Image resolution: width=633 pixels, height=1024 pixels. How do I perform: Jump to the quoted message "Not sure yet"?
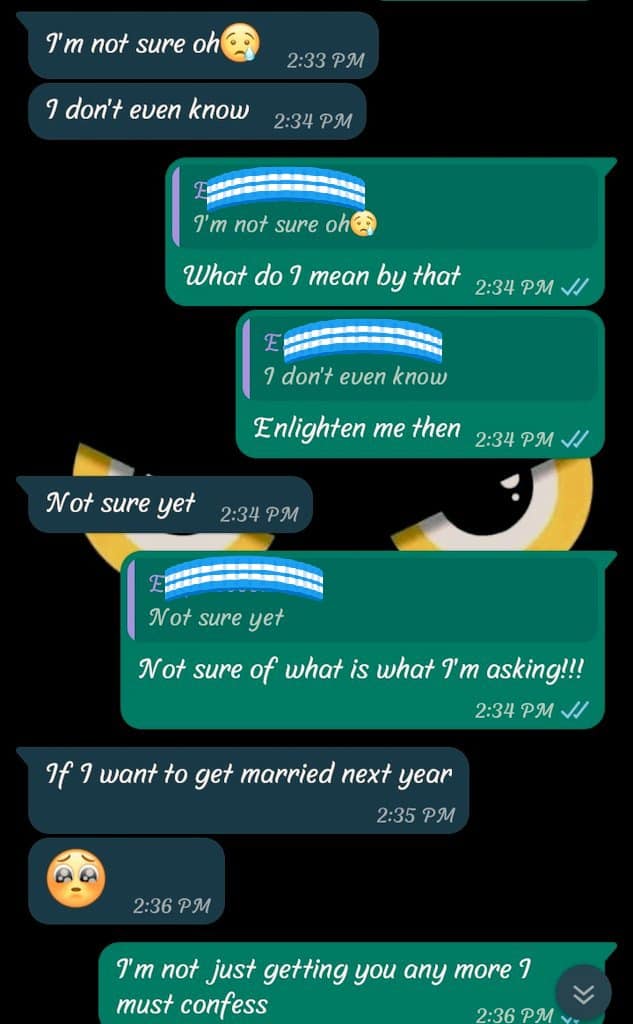363,603
